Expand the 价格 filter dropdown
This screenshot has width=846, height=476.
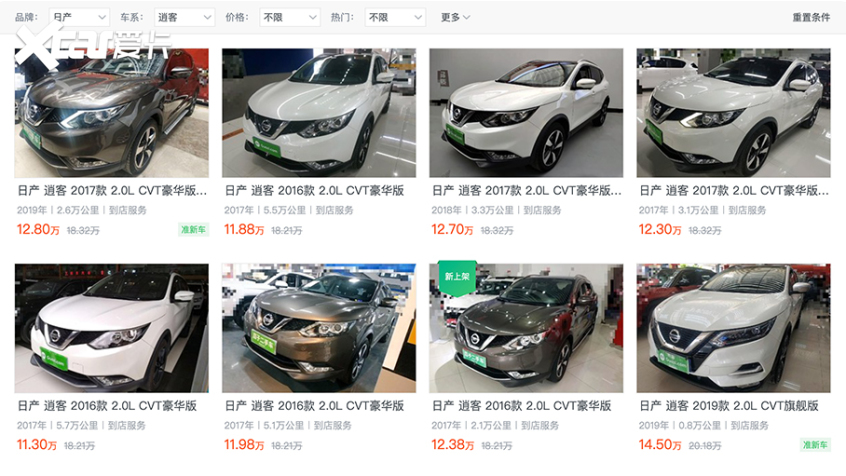(289, 17)
